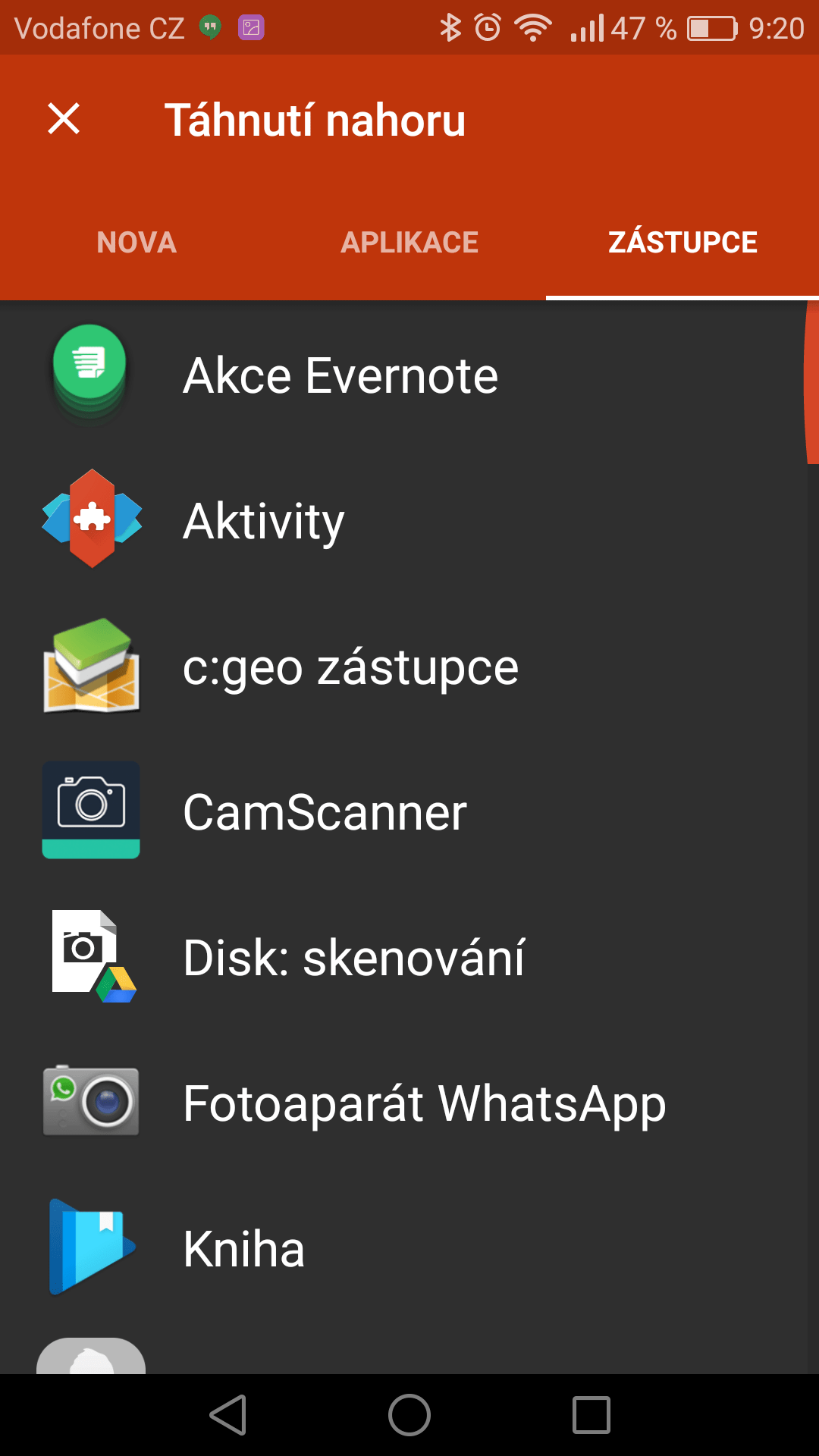819x1456 pixels.
Task: Select c:geo zástupce
Action: pos(409,667)
